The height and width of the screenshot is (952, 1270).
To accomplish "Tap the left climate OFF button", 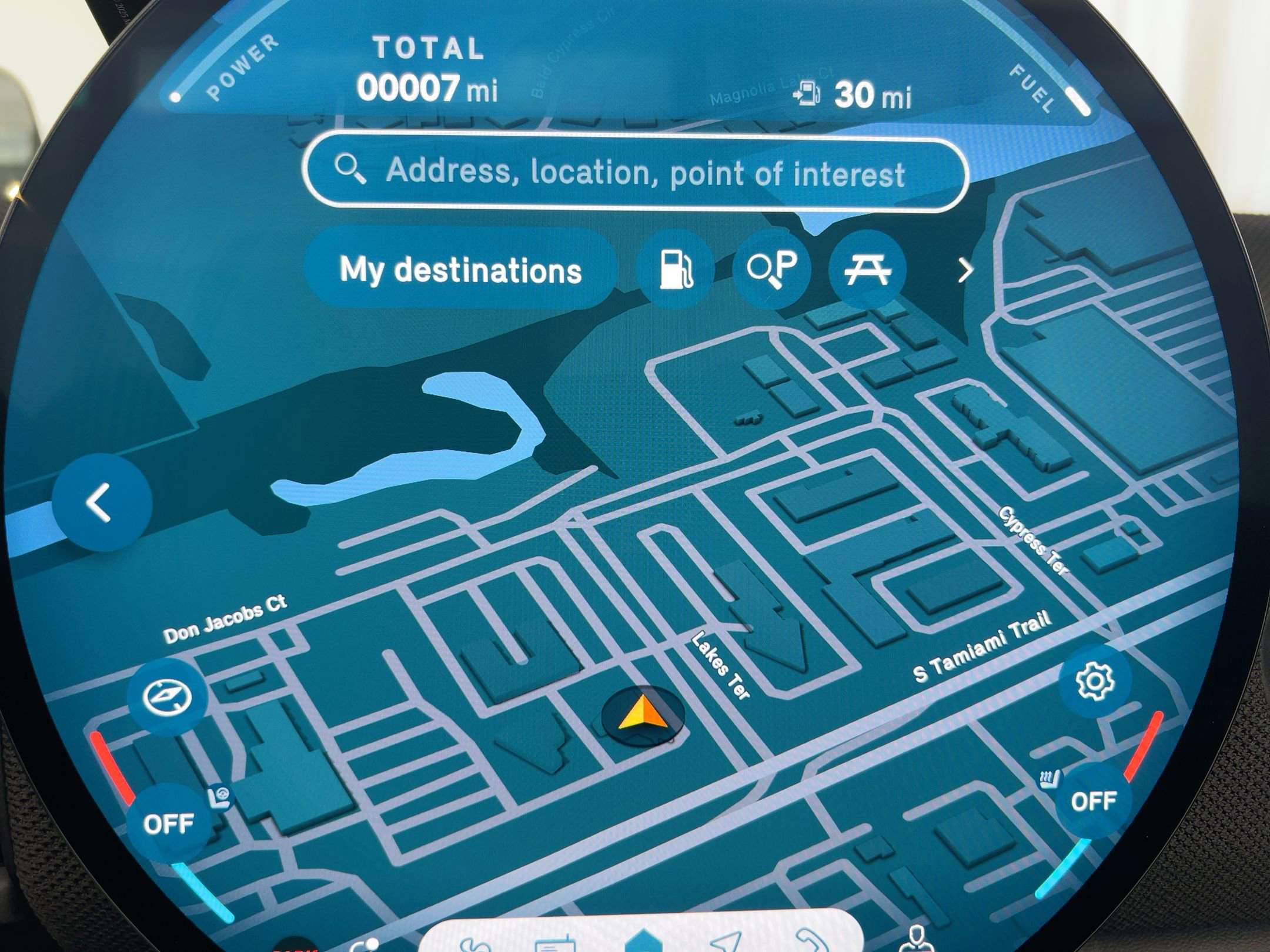I will [x=168, y=824].
